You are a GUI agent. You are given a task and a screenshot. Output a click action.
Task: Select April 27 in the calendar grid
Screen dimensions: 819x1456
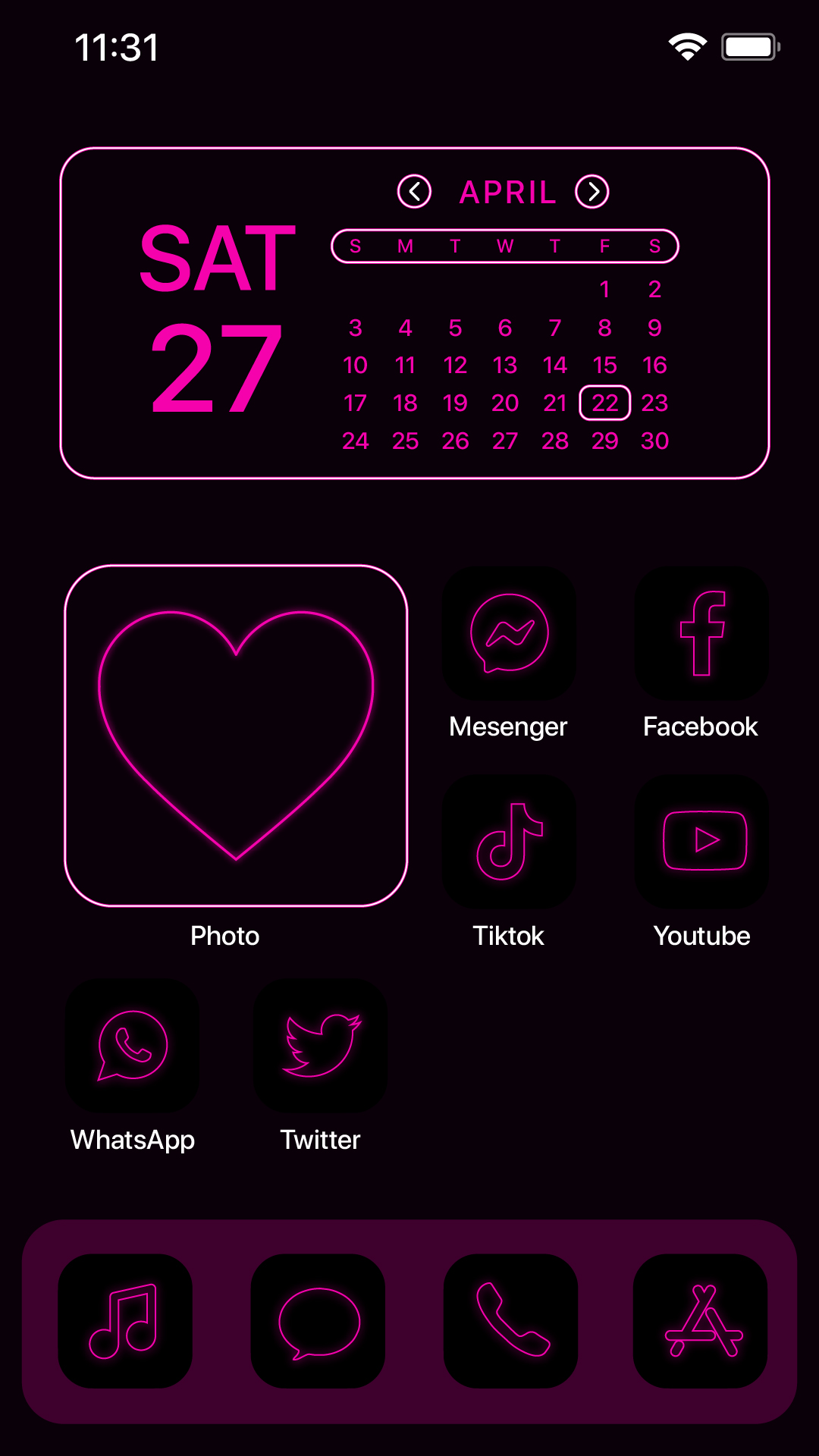(x=505, y=440)
